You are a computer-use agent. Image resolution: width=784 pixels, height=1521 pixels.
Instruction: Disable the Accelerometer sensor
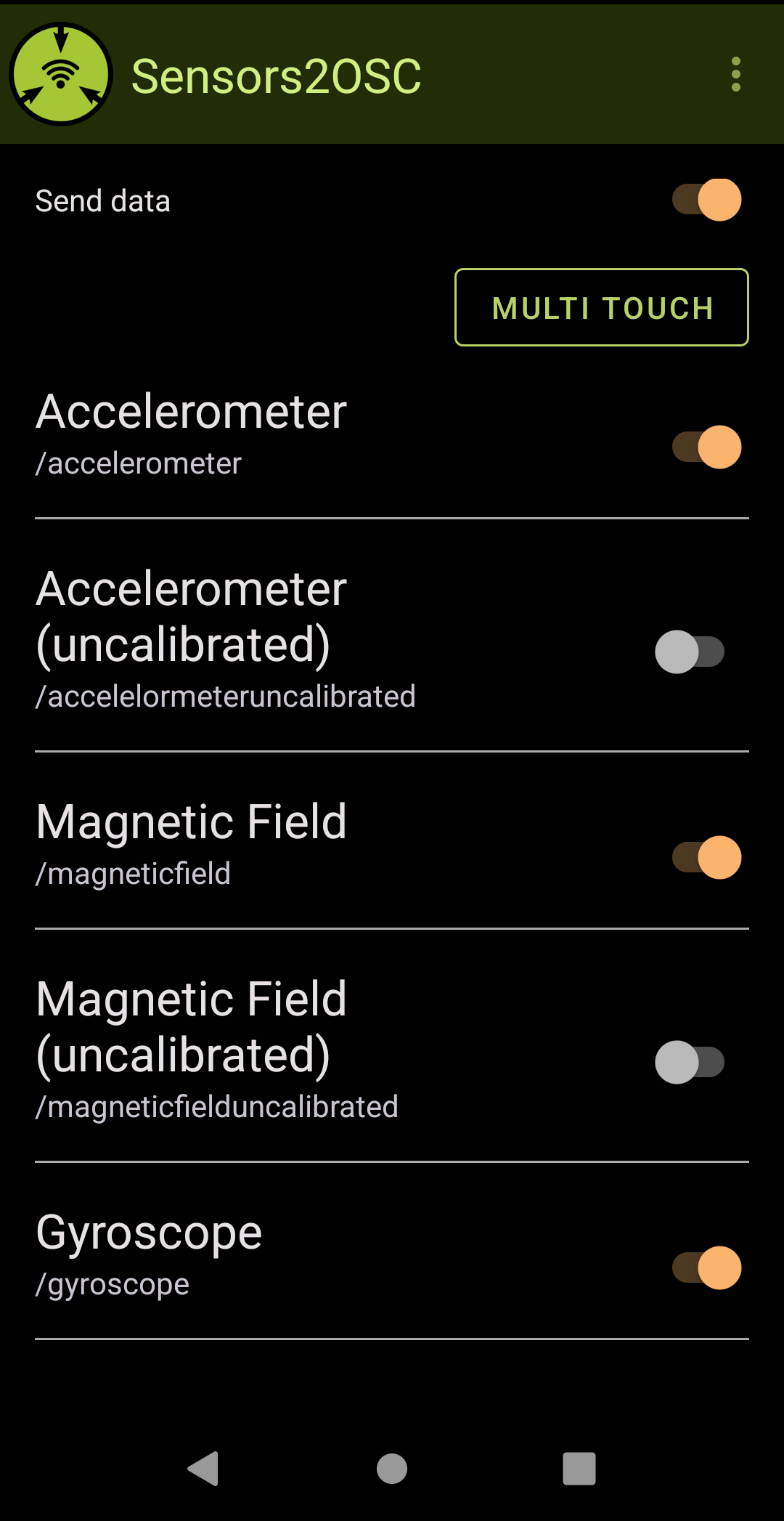point(706,447)
